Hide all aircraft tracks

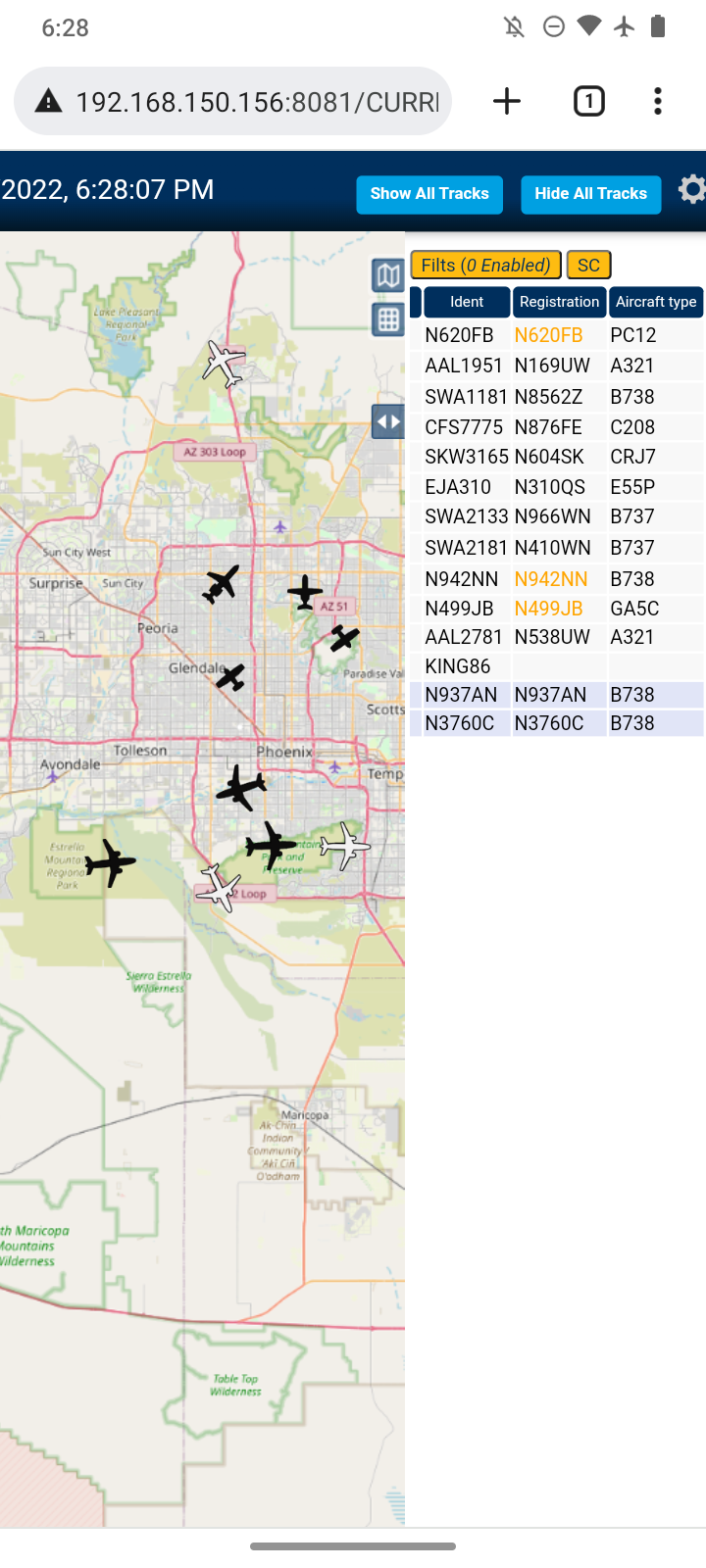pyautogui.click(x=590, y=194)
